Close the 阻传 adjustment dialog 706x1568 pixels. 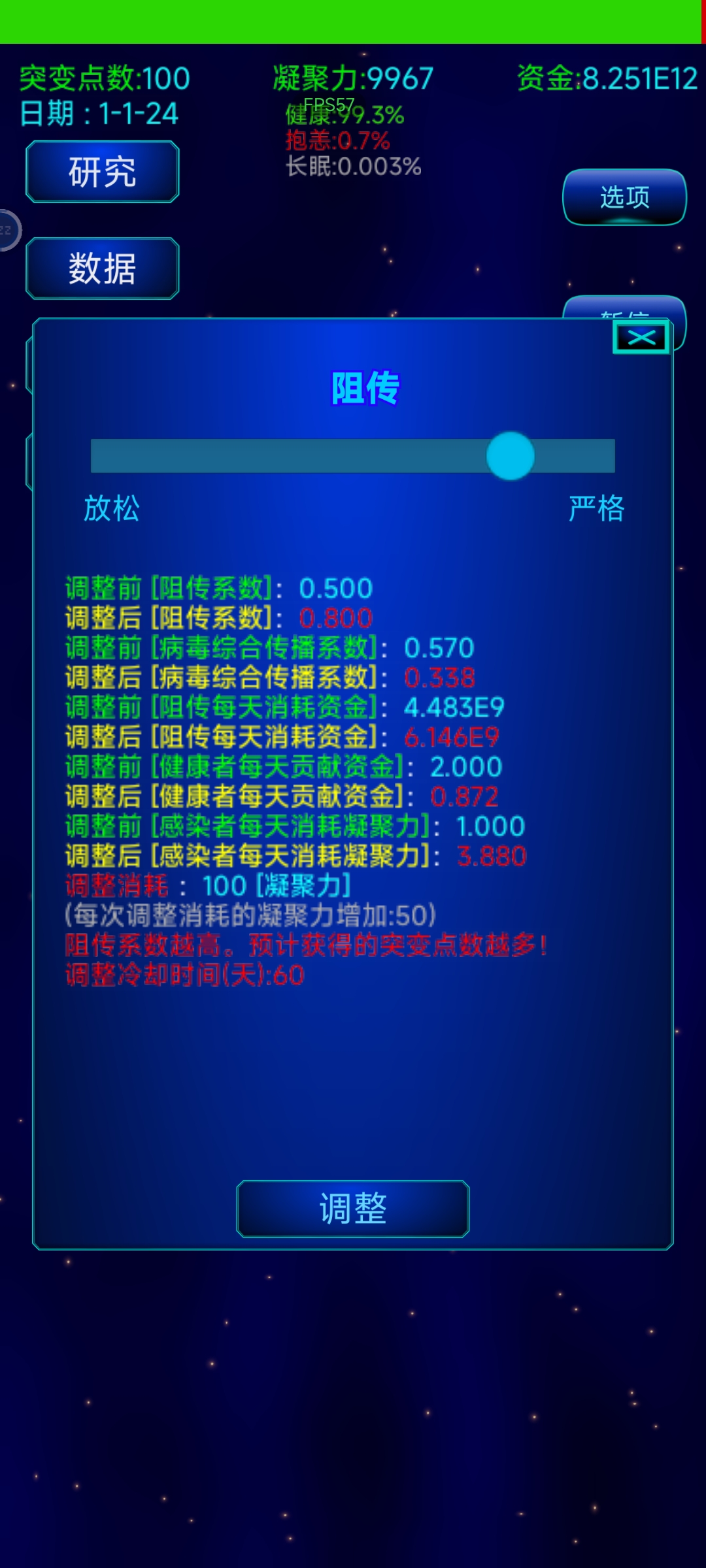click(x=641, y=337)
